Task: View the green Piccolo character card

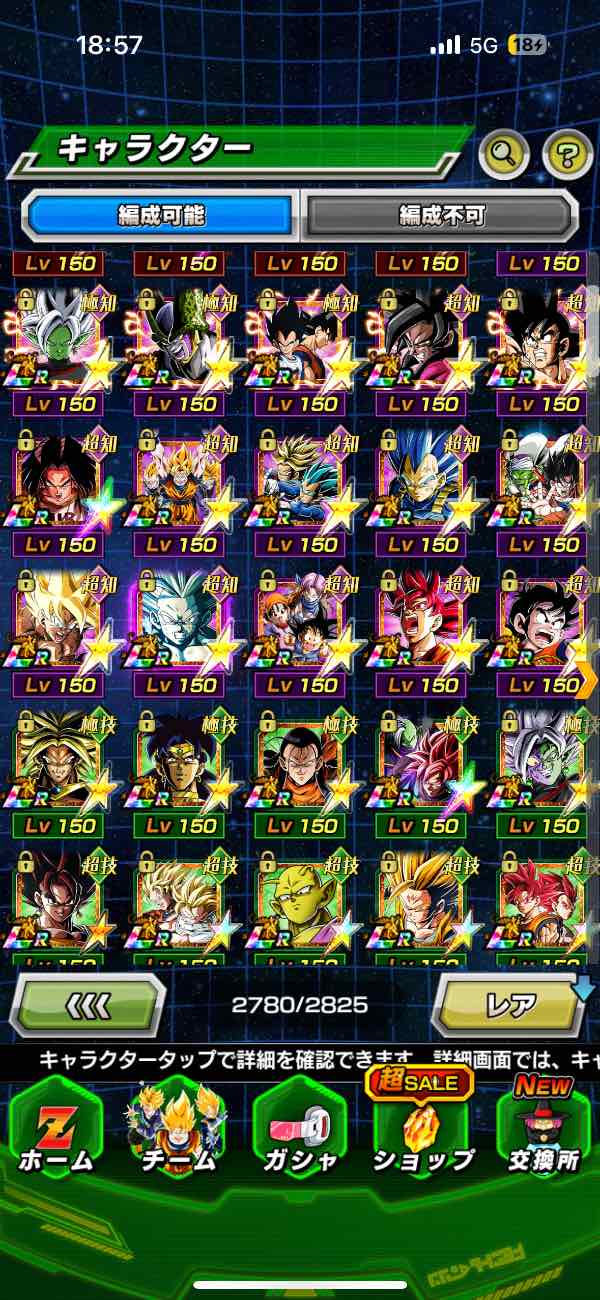Action: [x=300, y=902]
